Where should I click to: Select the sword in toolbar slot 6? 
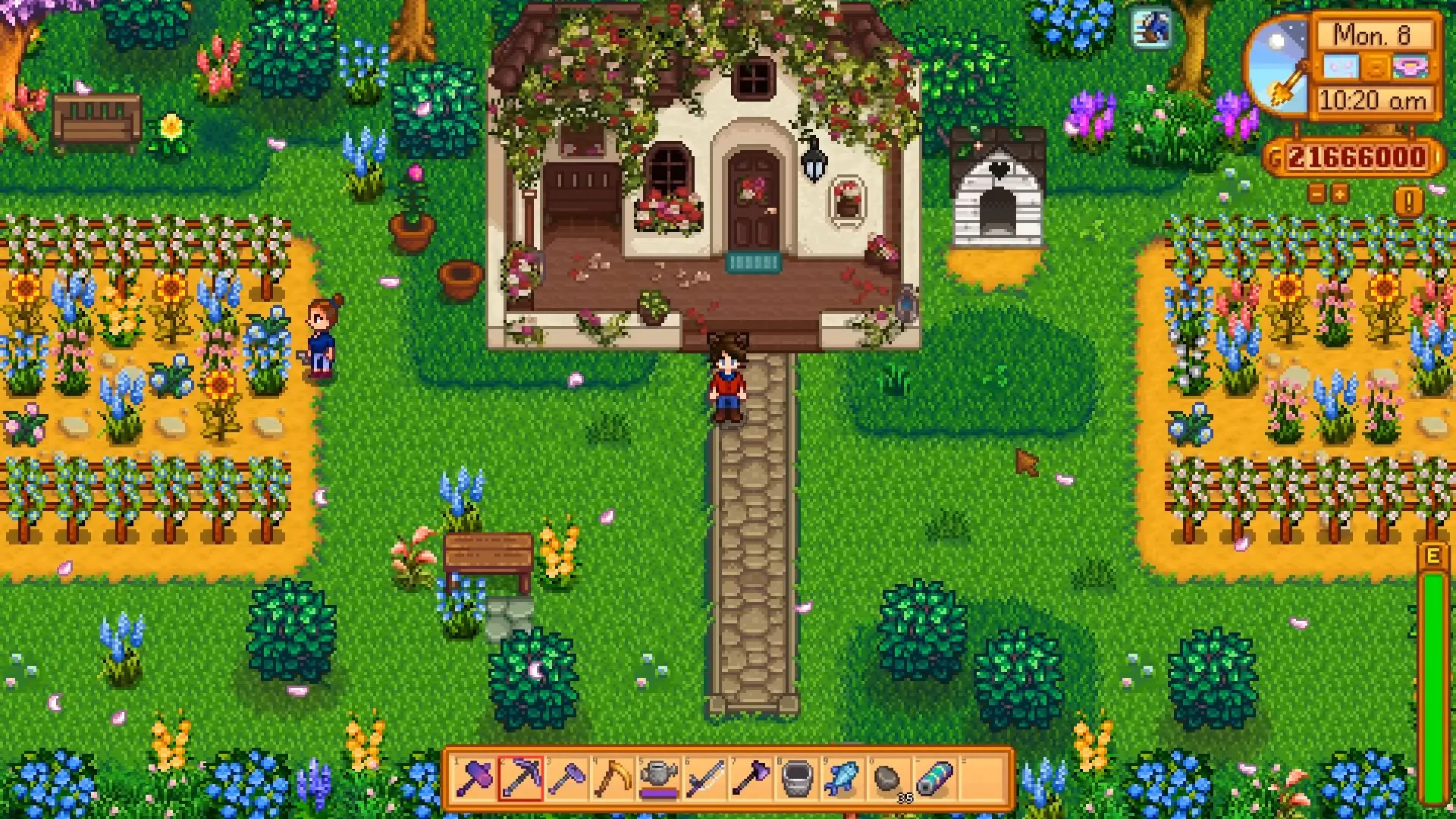coord(704,778)
